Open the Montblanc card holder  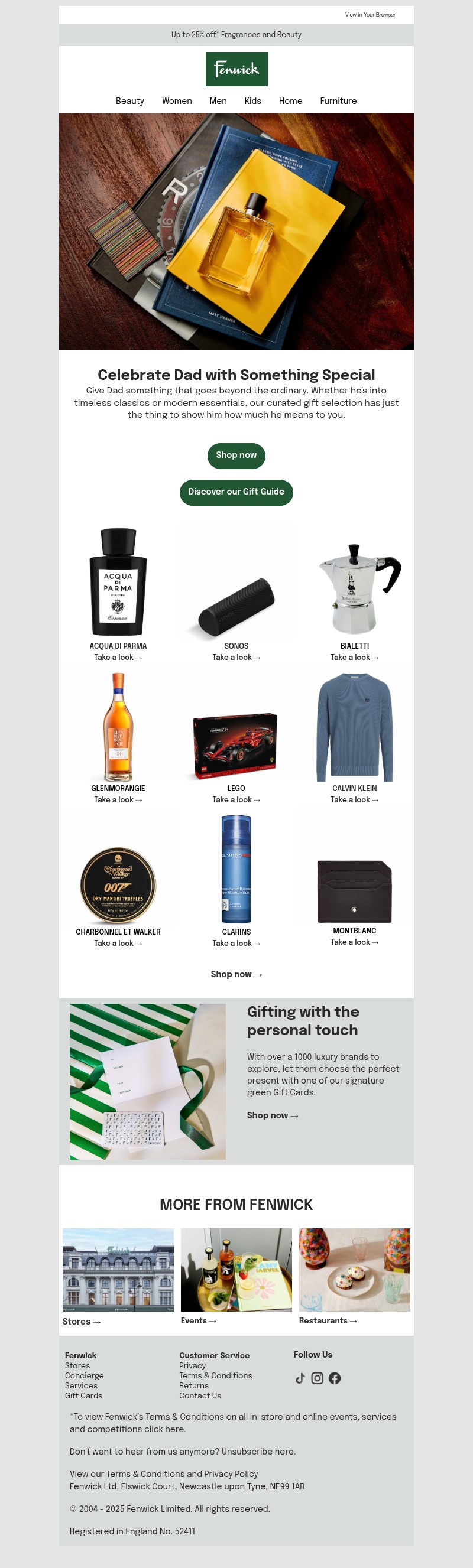click(354, 892)
